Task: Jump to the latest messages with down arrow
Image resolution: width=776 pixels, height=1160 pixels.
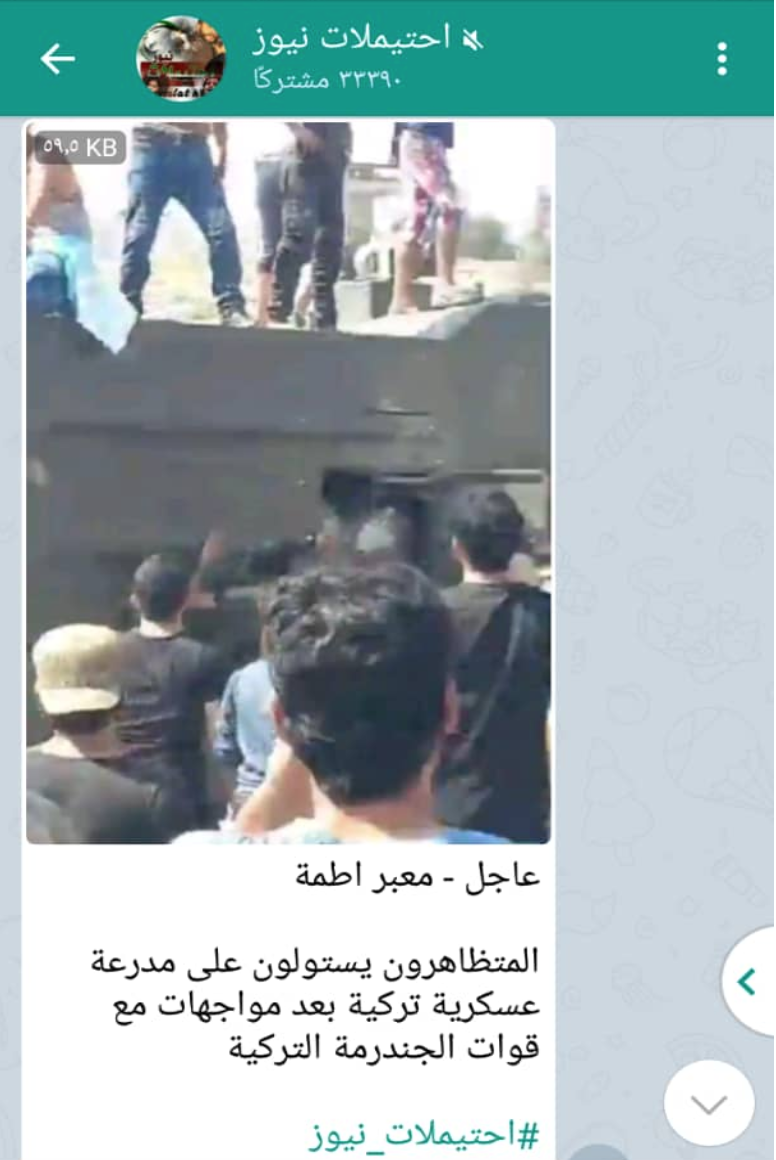Action: [x=709, y=1103]
